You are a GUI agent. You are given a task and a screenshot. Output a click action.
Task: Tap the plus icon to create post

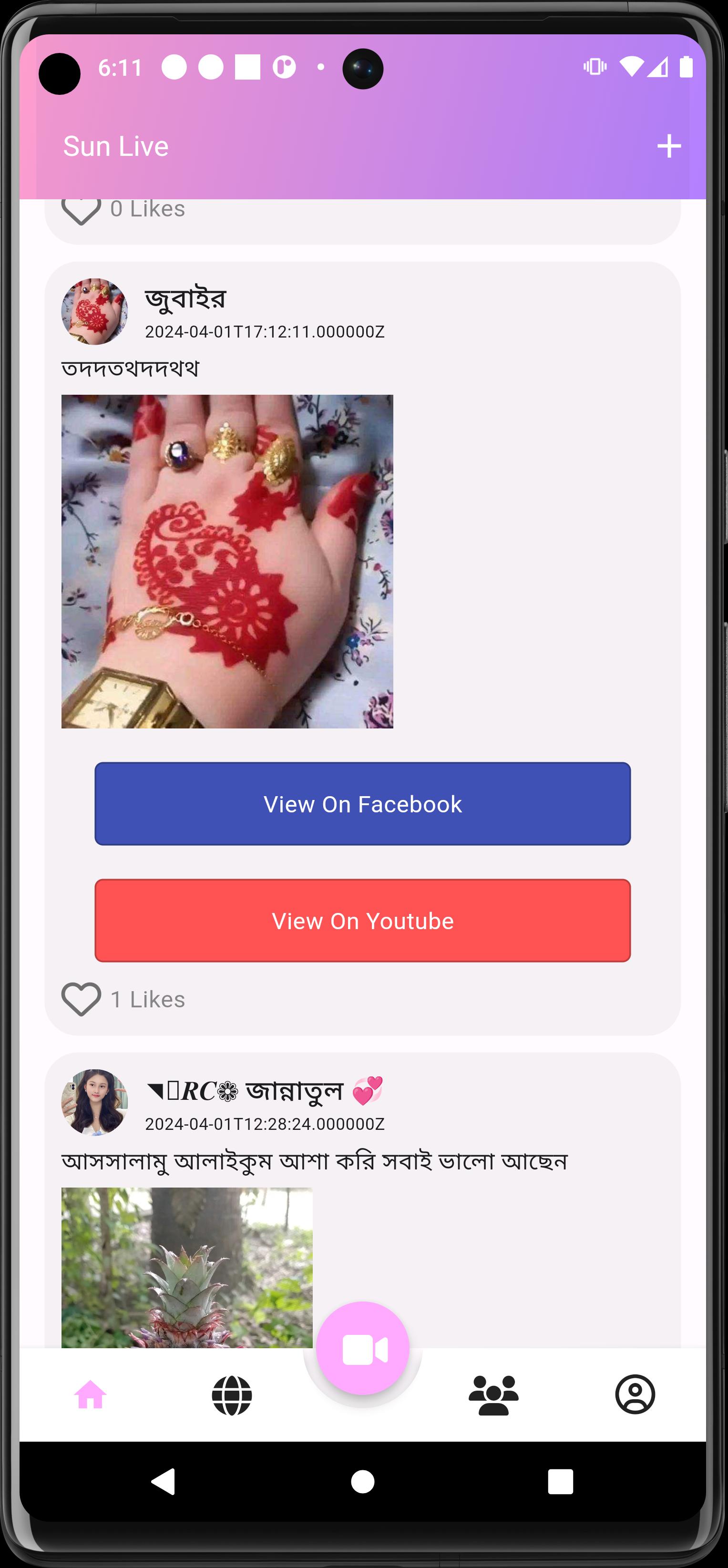click(x=669, y=146)
